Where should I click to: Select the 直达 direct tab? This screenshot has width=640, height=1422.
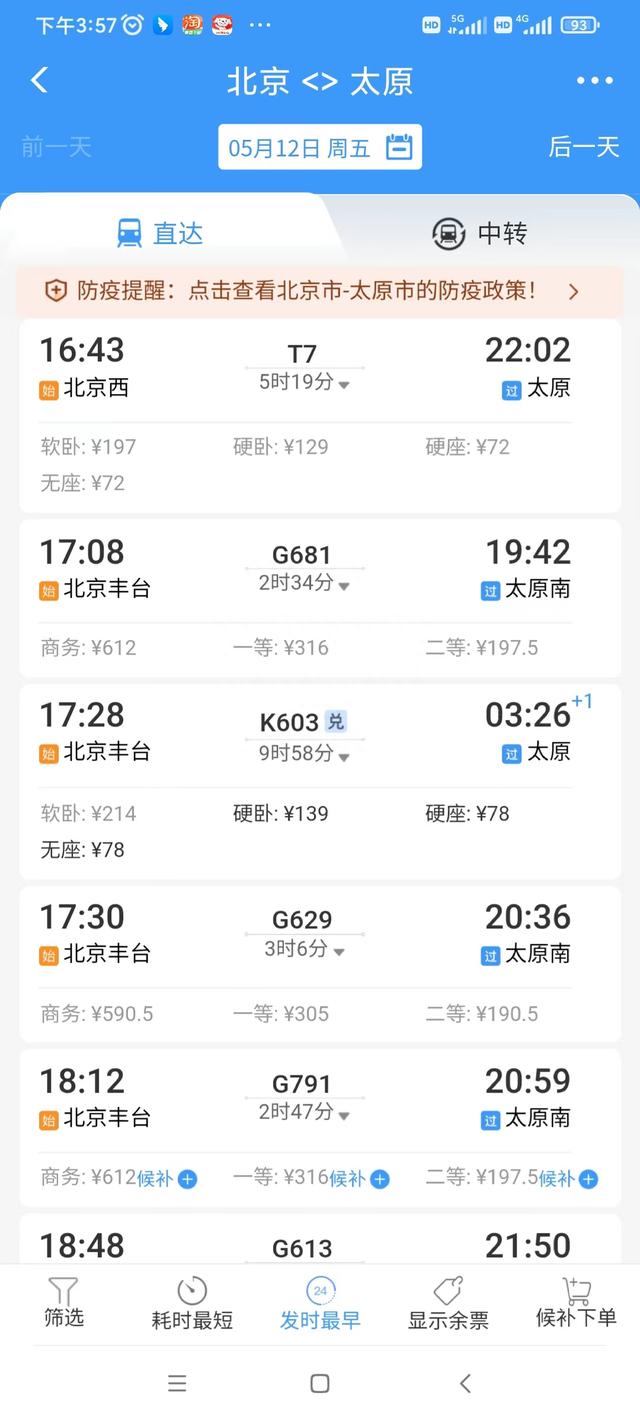(160, 234)
